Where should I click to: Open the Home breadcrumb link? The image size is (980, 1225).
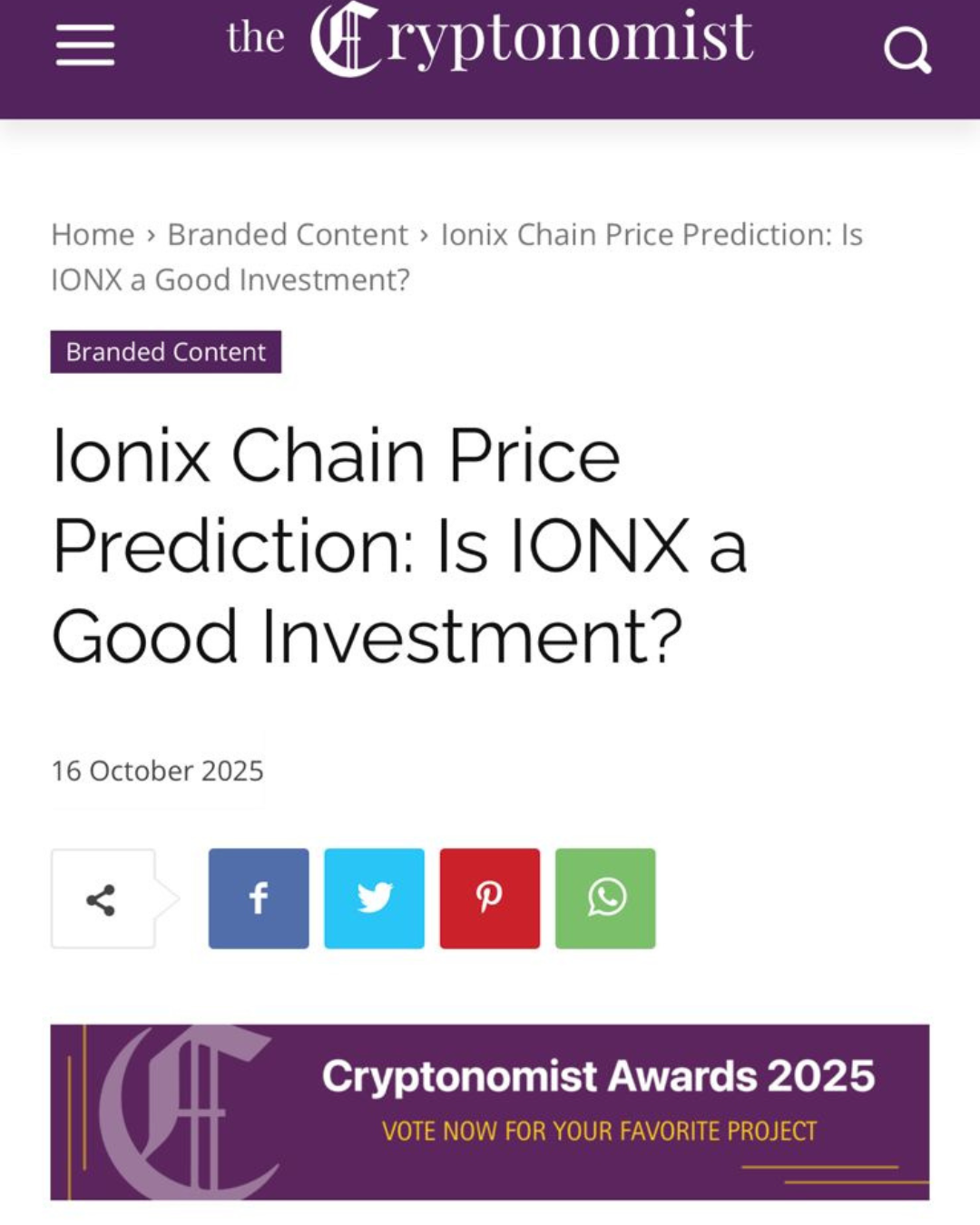tap(93, 235)
